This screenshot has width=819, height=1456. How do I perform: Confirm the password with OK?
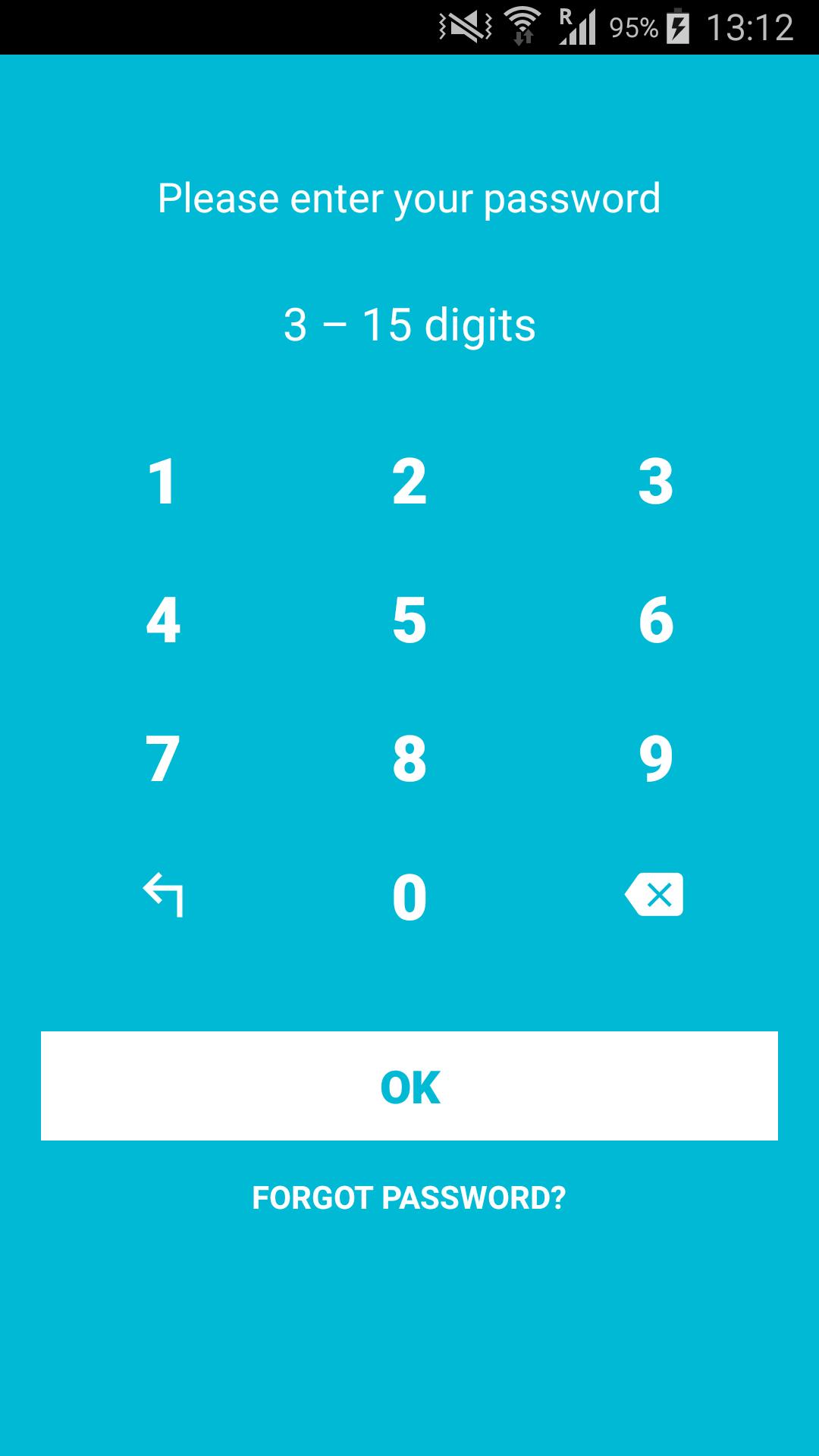[x=409, y=1086]
